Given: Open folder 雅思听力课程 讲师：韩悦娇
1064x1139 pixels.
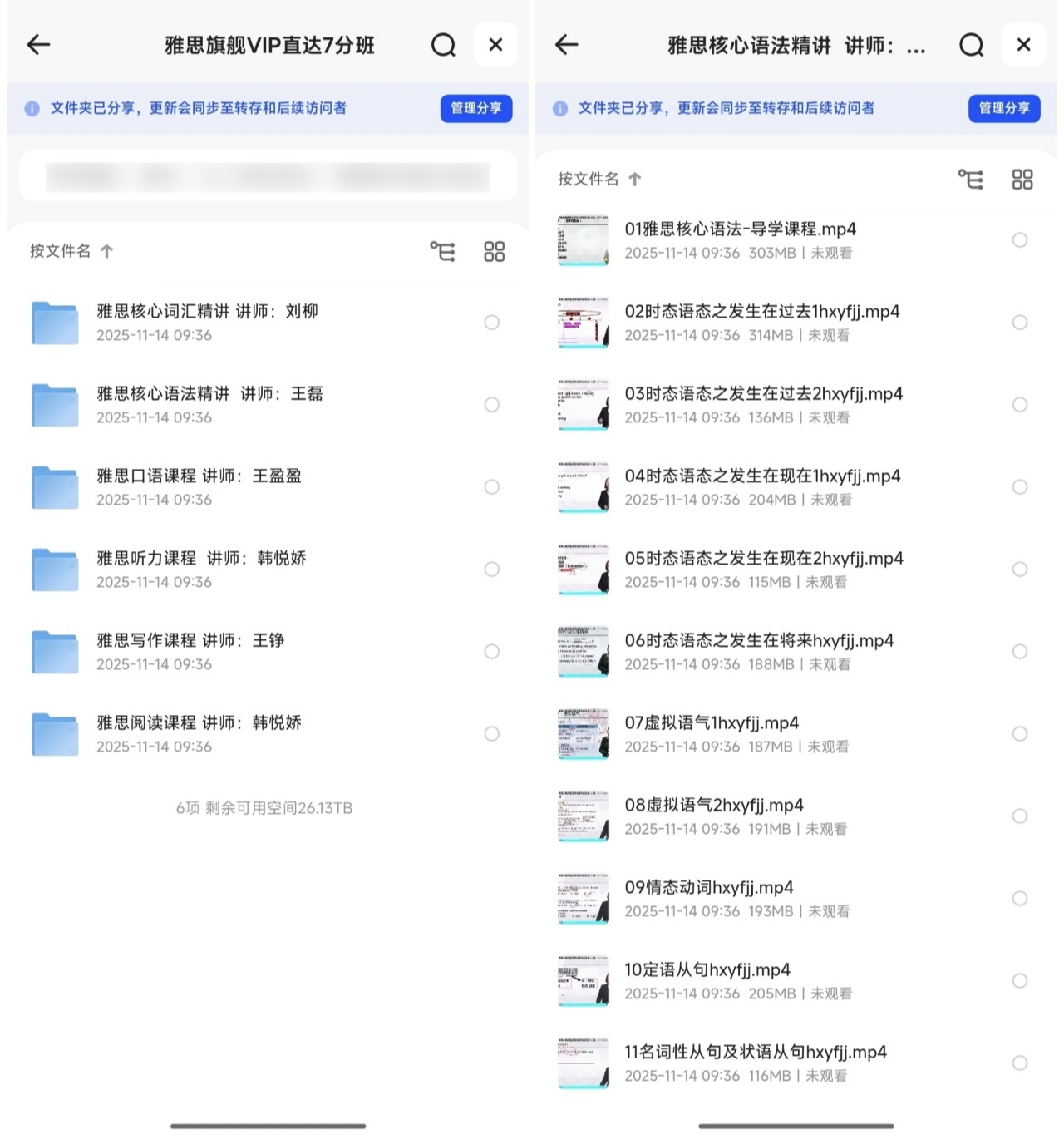Looking at the screenshot, I should point(201,569).
